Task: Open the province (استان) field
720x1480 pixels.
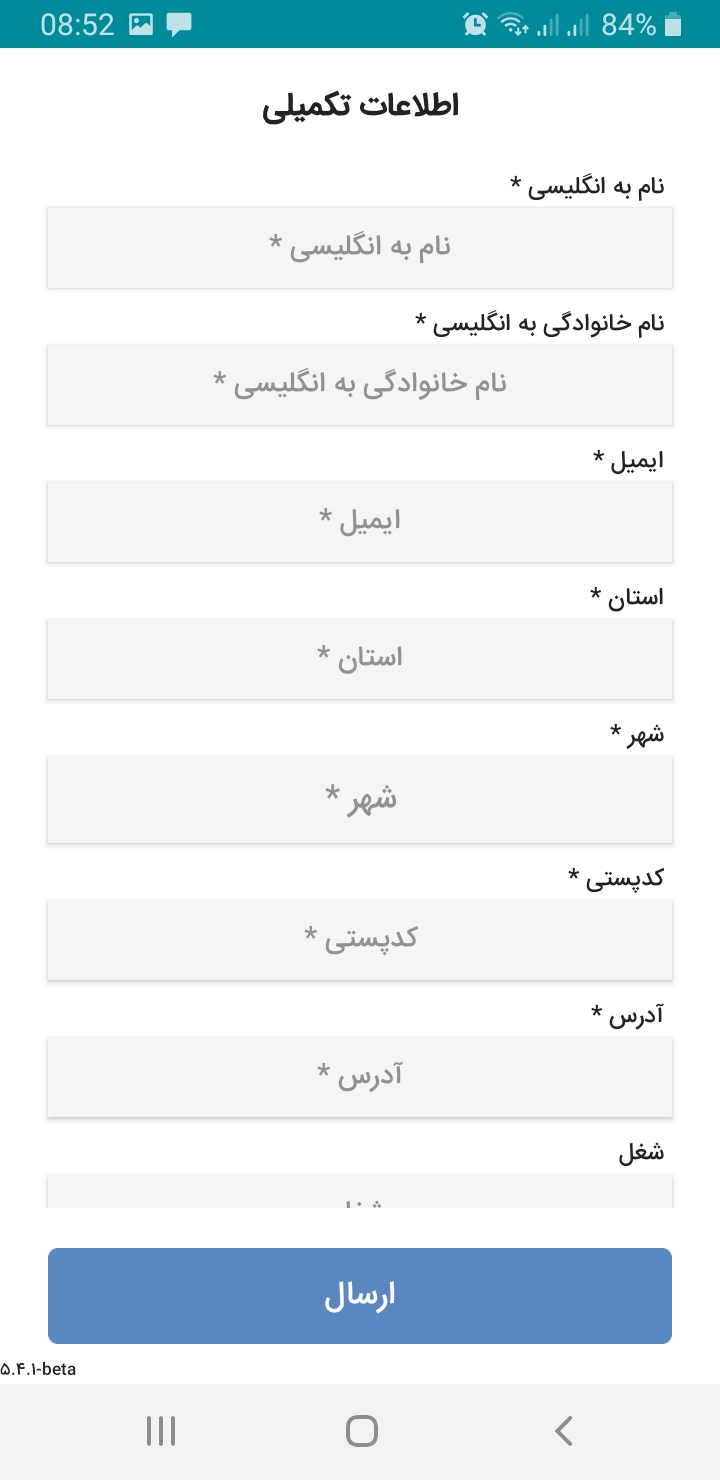Action: point(360,658)
